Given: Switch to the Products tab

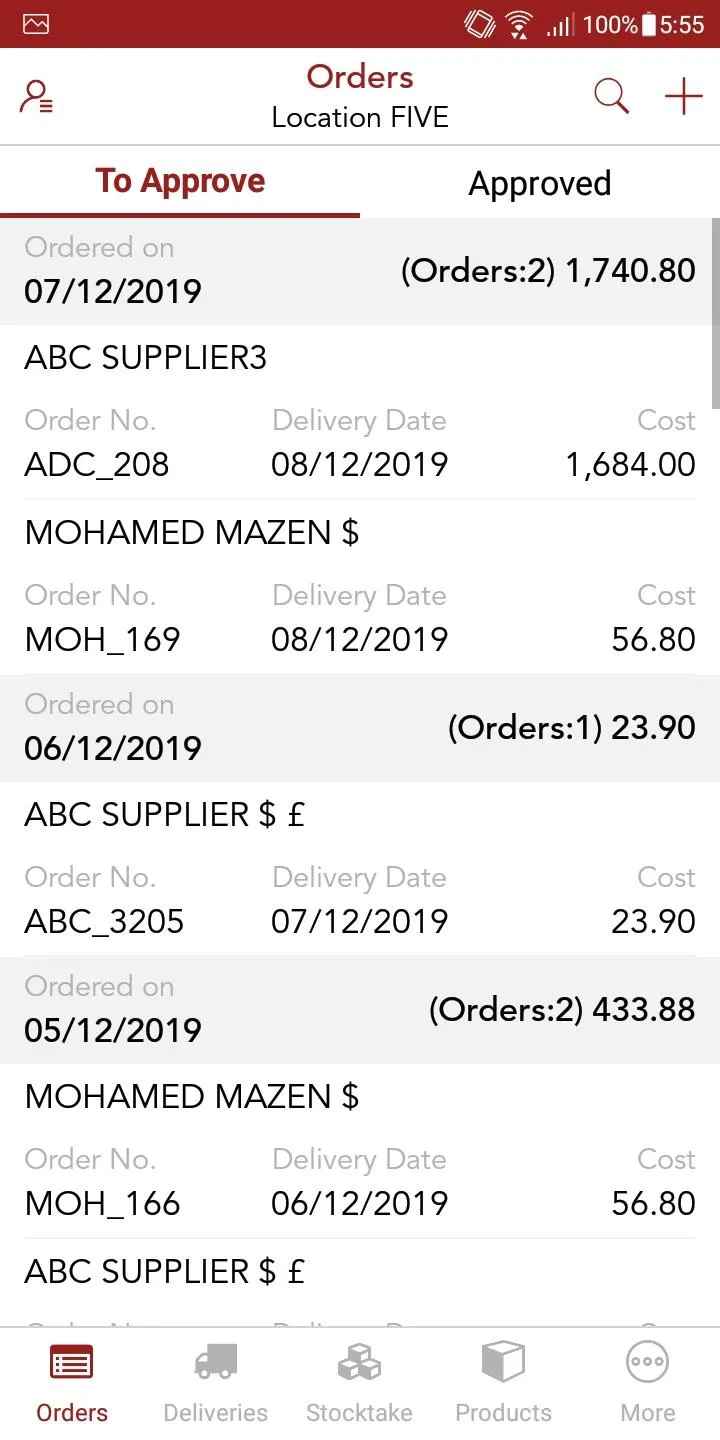Looking at the screenshot, I should pos(503,1384).
